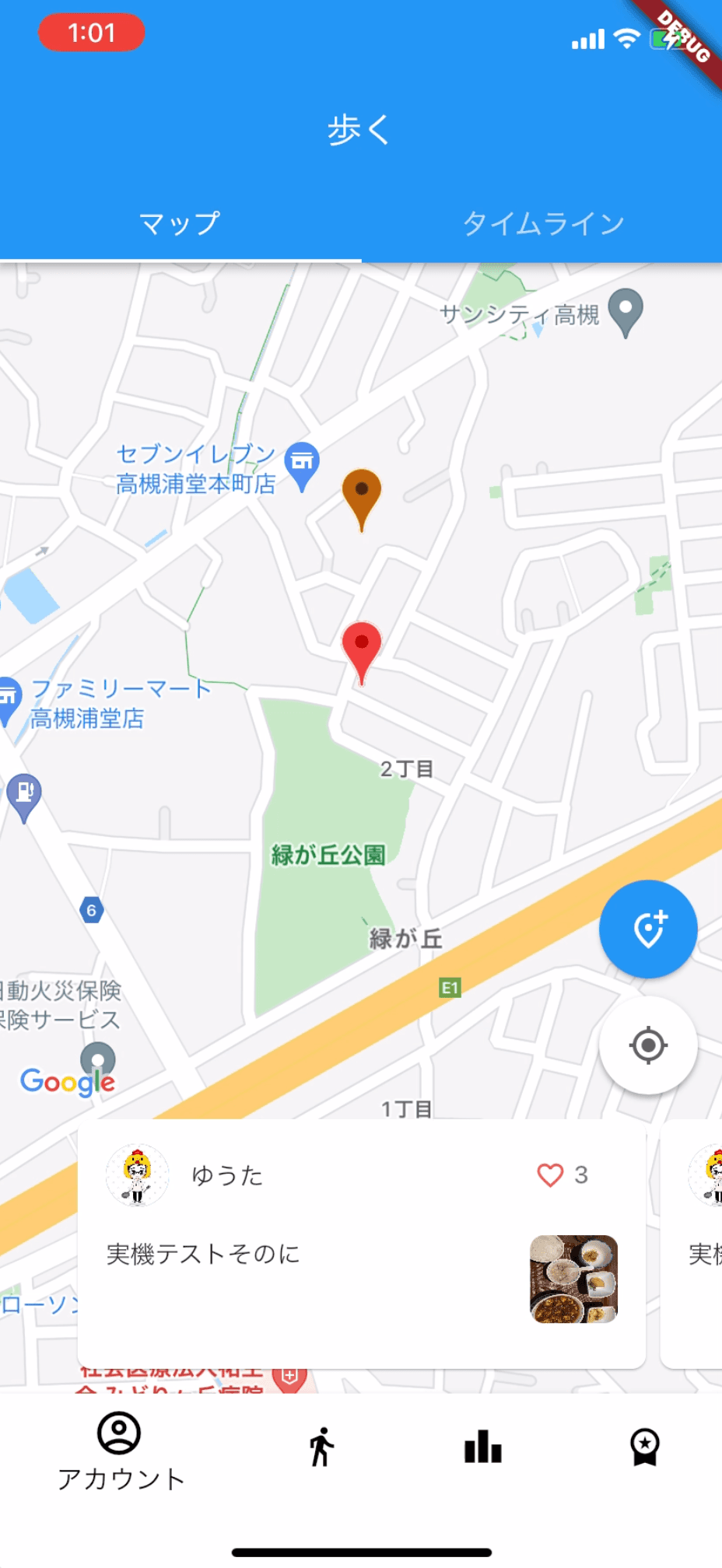Open the bar chart statistics tab
Viewport: 722px width, 1568px height.
[483, 1447]
